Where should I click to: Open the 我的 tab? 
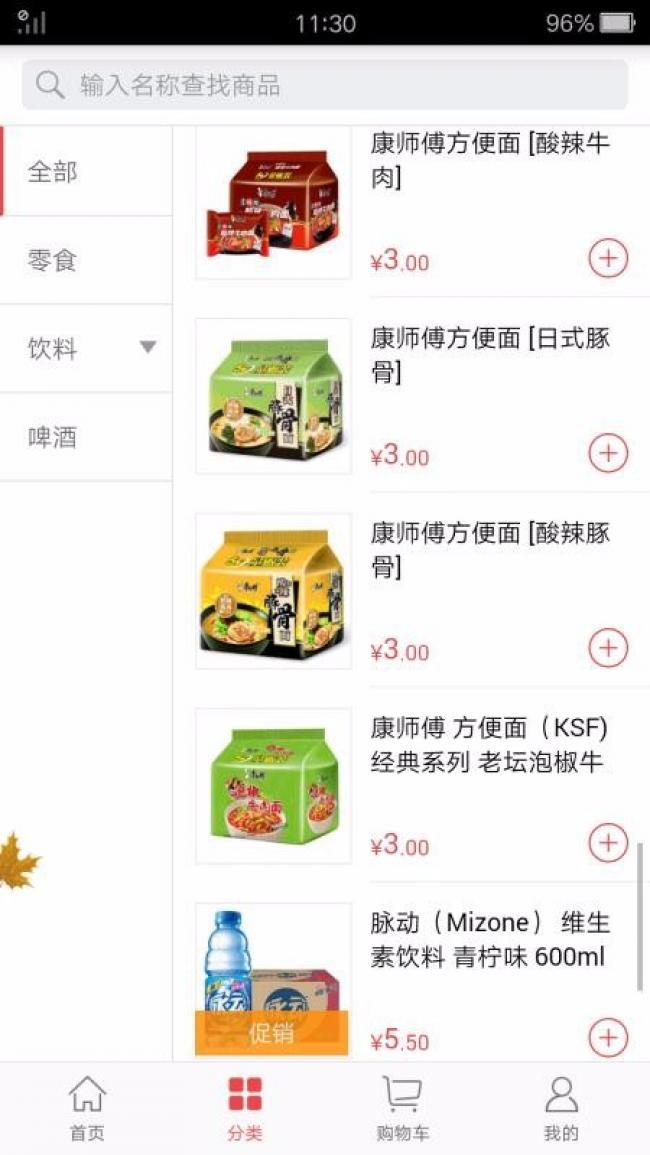point(562,1109)
